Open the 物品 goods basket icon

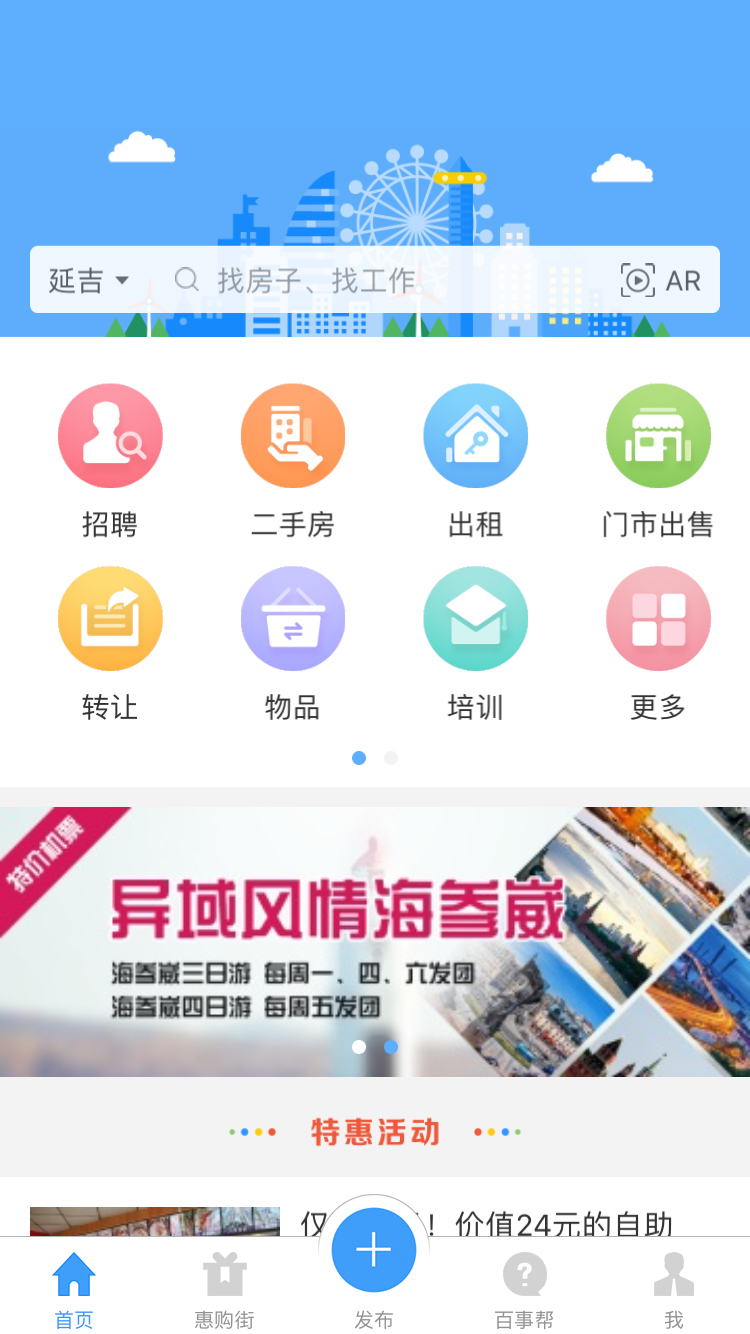[x=293, y=618]
